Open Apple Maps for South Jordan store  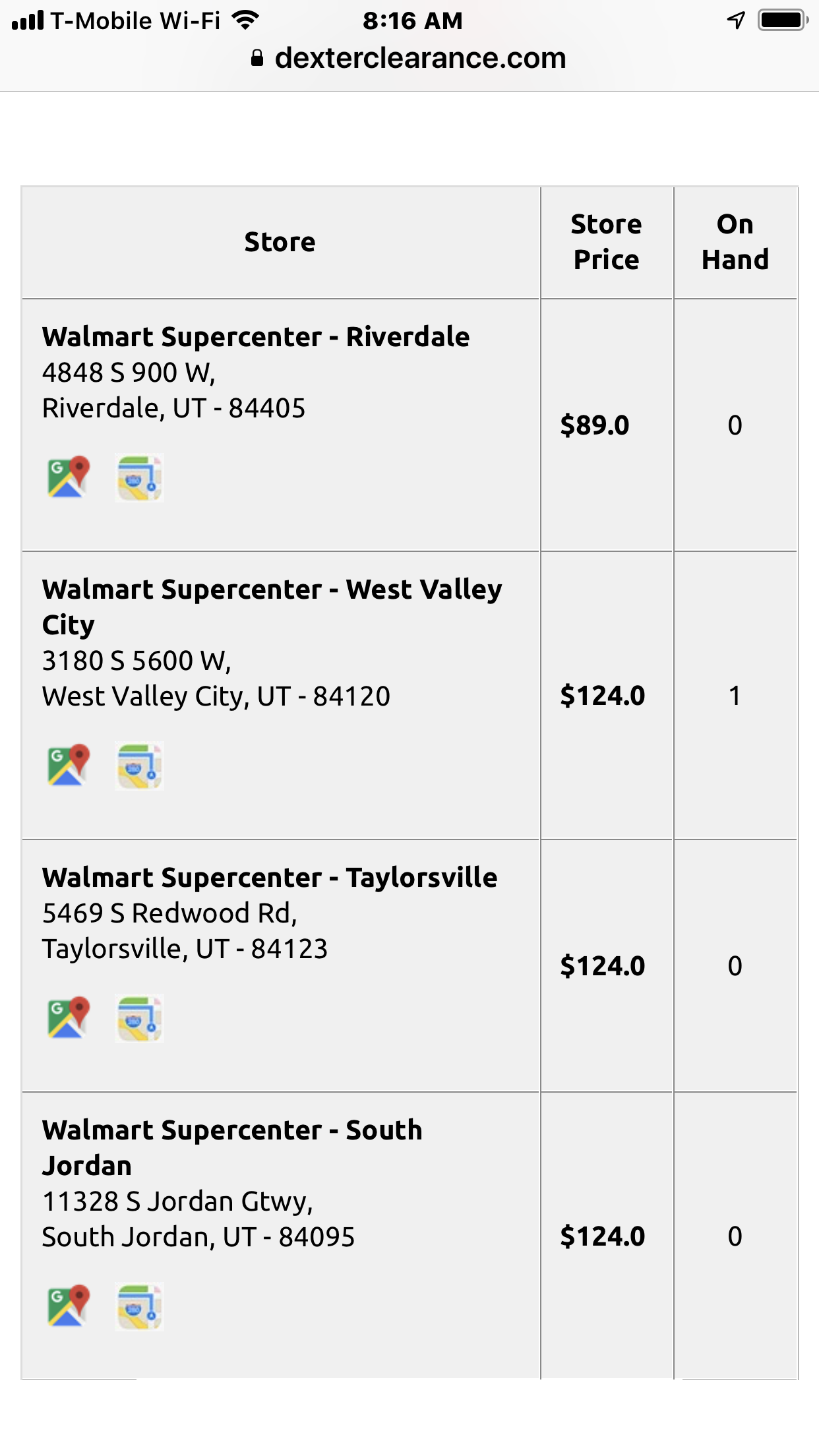click(x=138, y=1306)
